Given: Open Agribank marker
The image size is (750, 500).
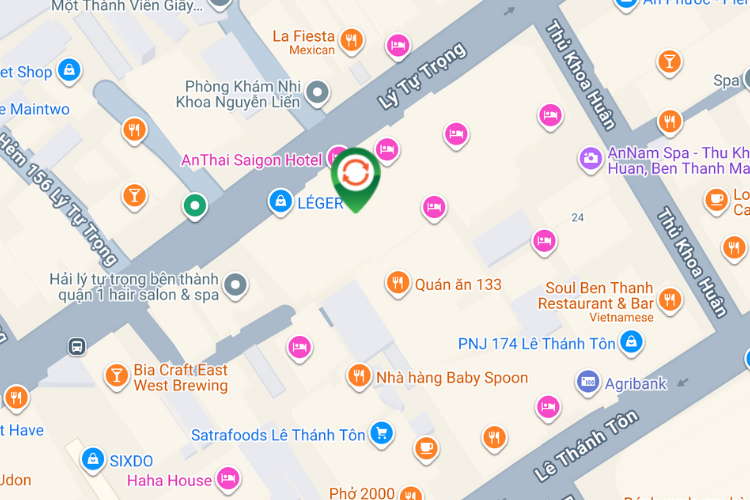Looking at the screenshot, I should [588, 381].
